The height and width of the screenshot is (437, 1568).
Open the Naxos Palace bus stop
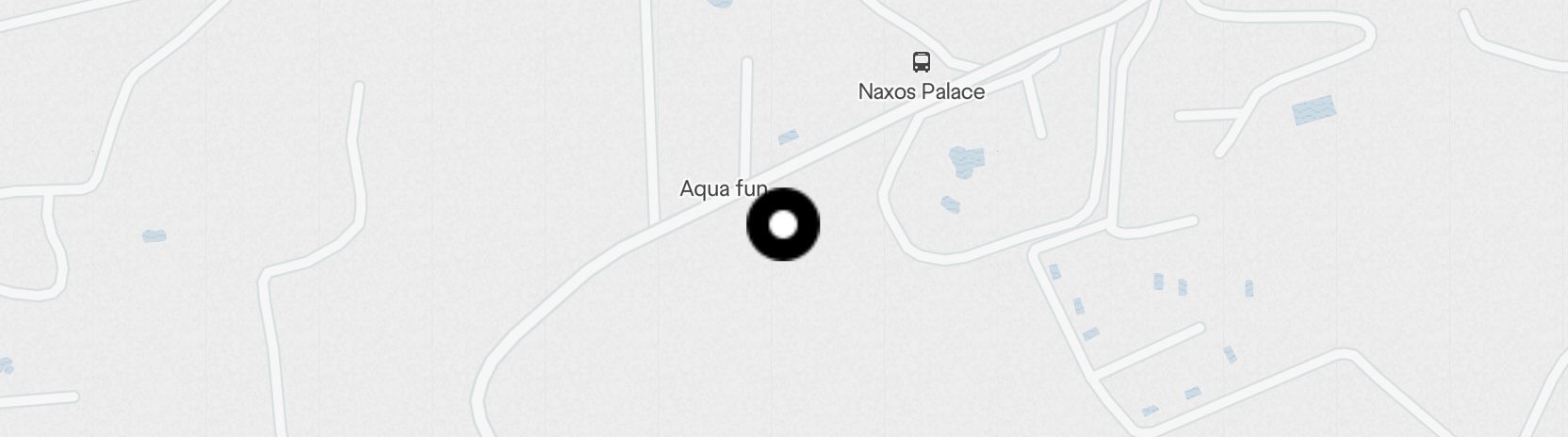[921, 63]
